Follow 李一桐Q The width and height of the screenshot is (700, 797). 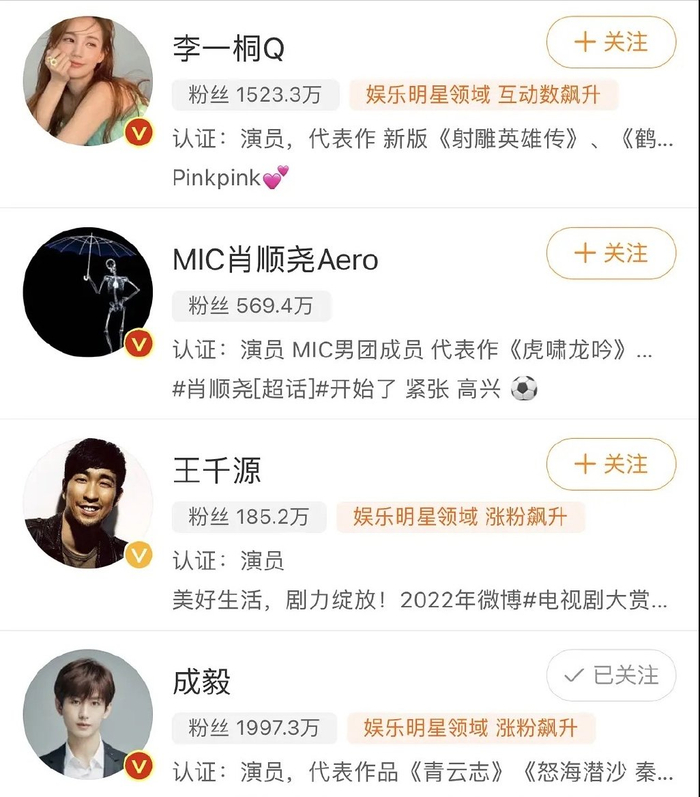pyautogui.click(x=611, y=42)
